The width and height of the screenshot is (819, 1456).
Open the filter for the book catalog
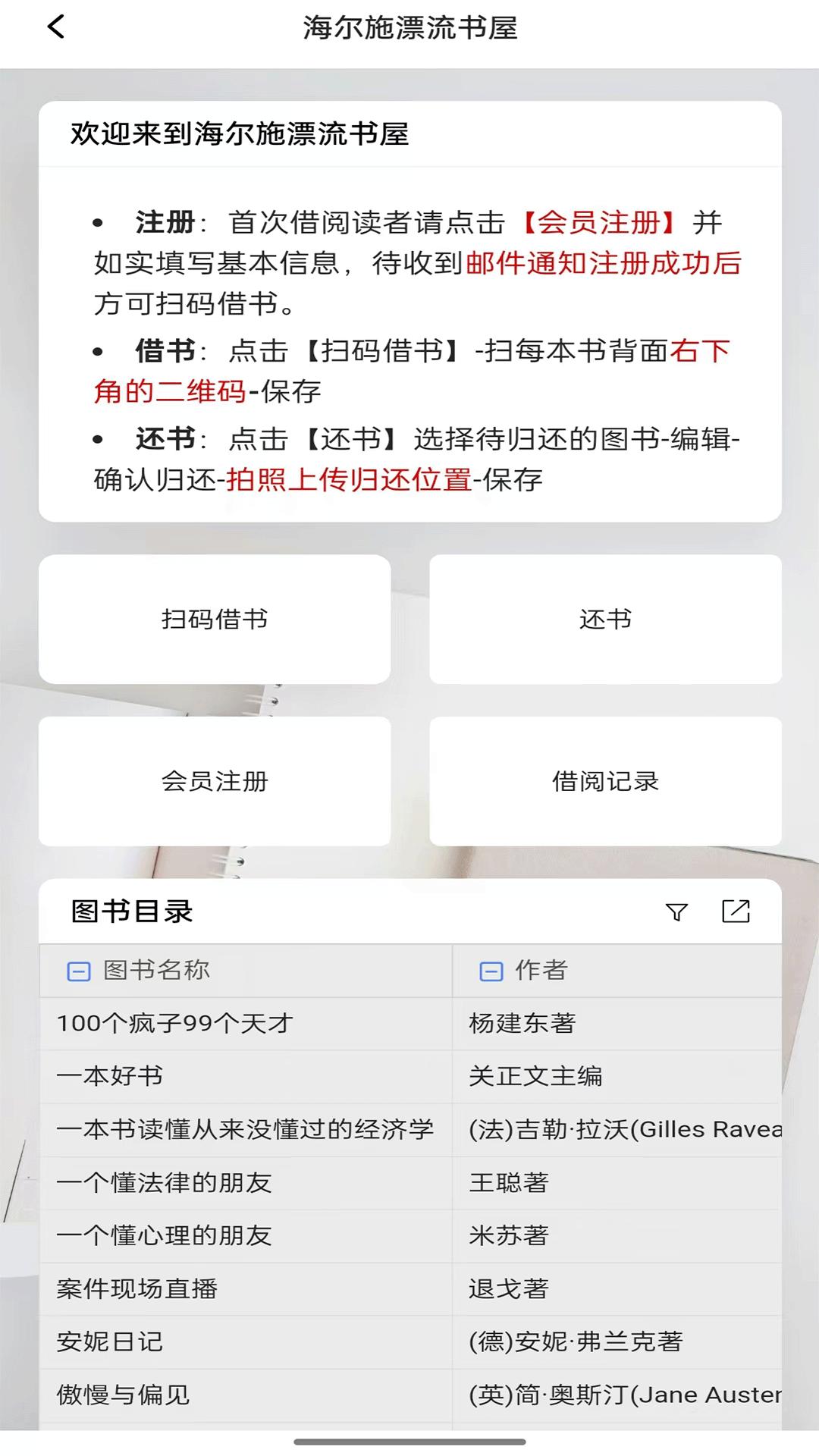tap(677, 910)
